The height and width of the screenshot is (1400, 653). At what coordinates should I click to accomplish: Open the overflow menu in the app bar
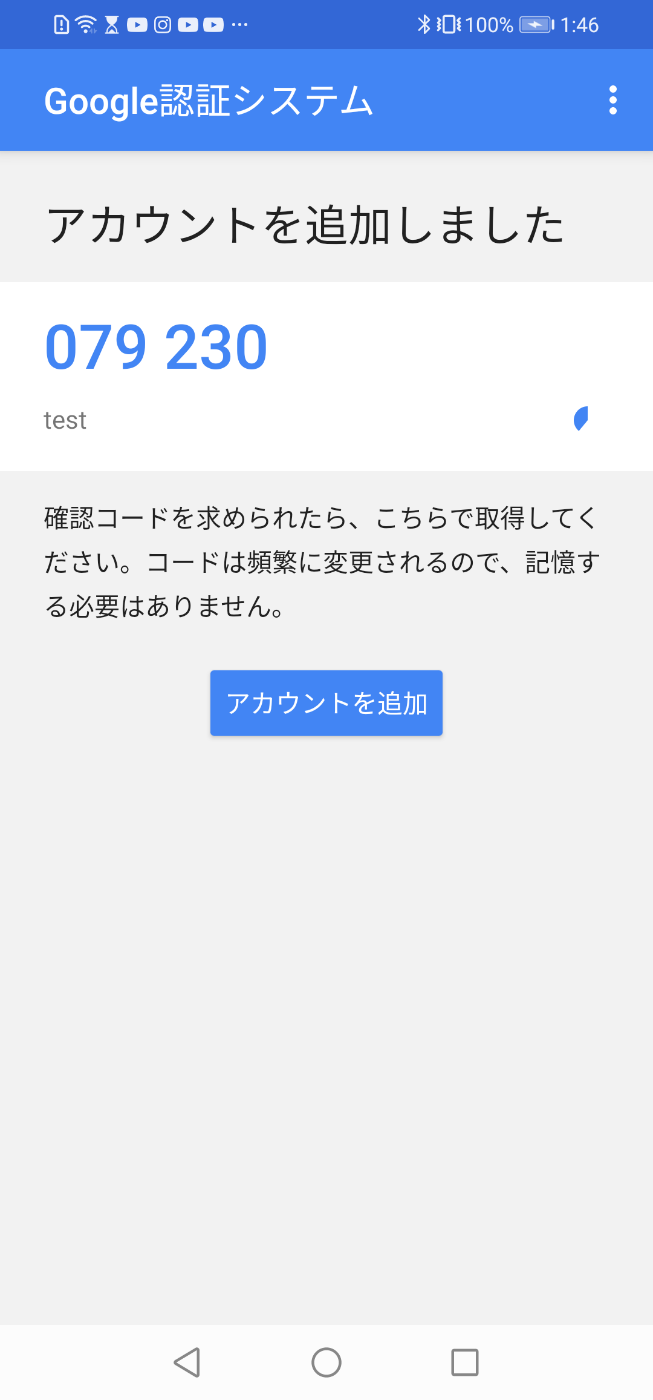click(x=612, y=100)
